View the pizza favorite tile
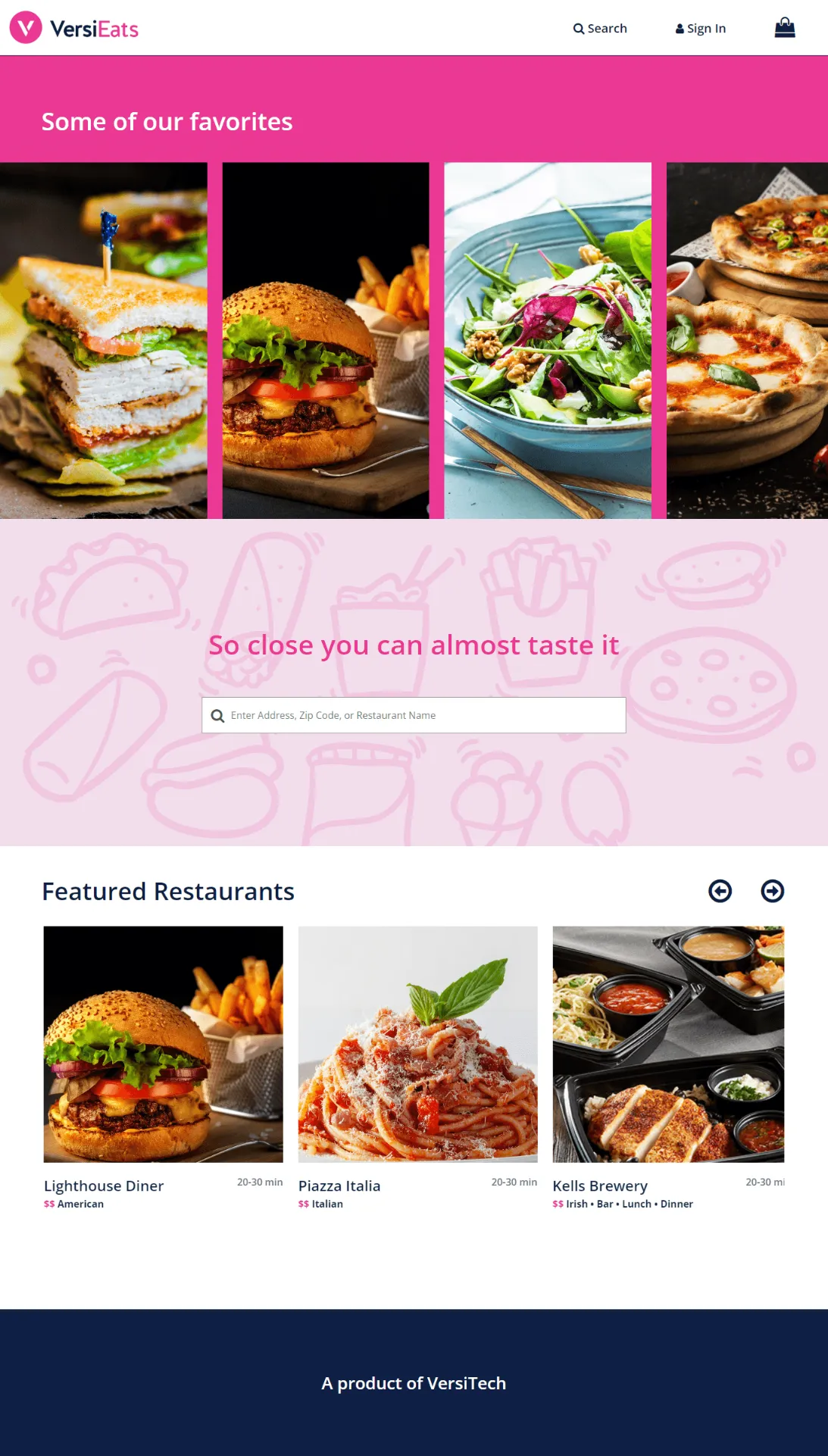This screenshot has width=828, height=1456. point(747,340)
